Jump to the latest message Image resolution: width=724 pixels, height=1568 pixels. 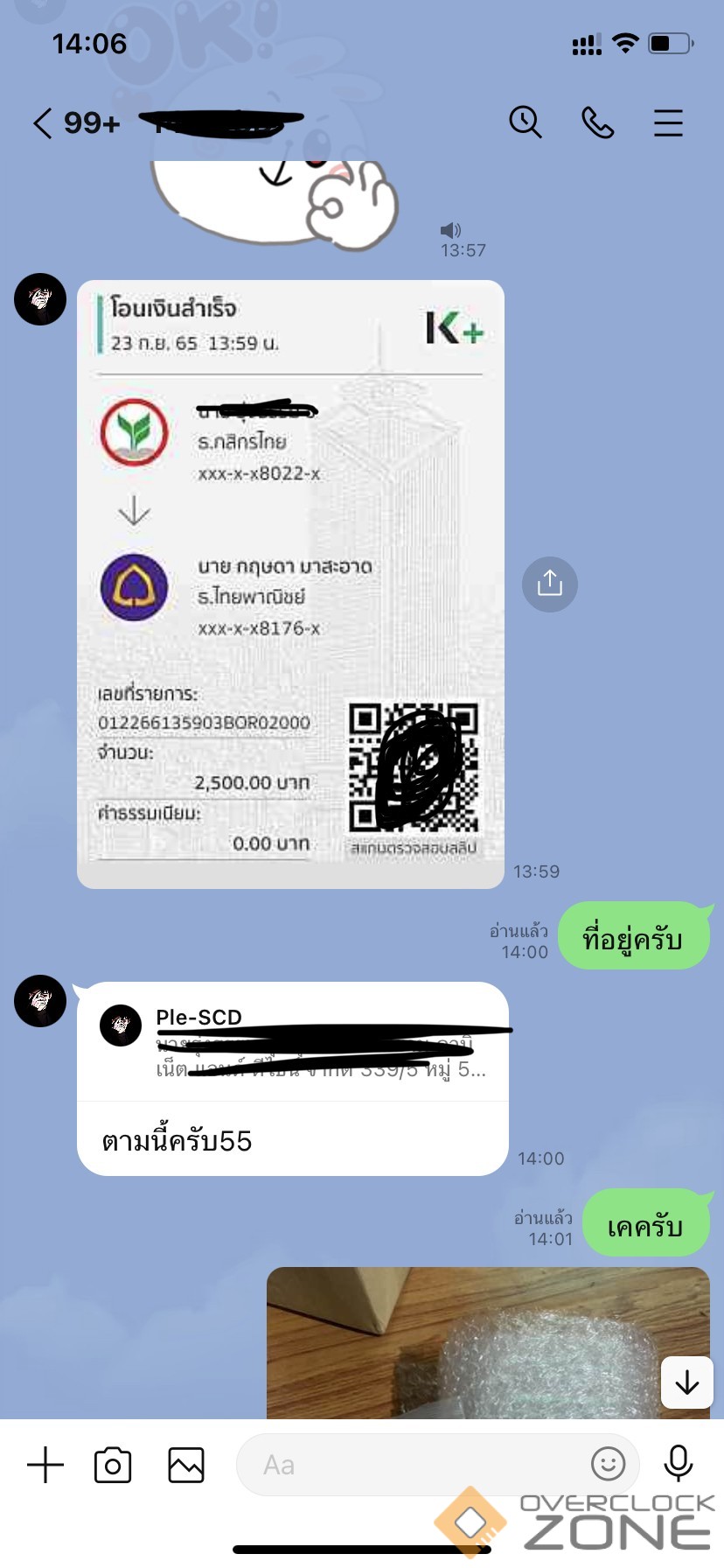687,1382
